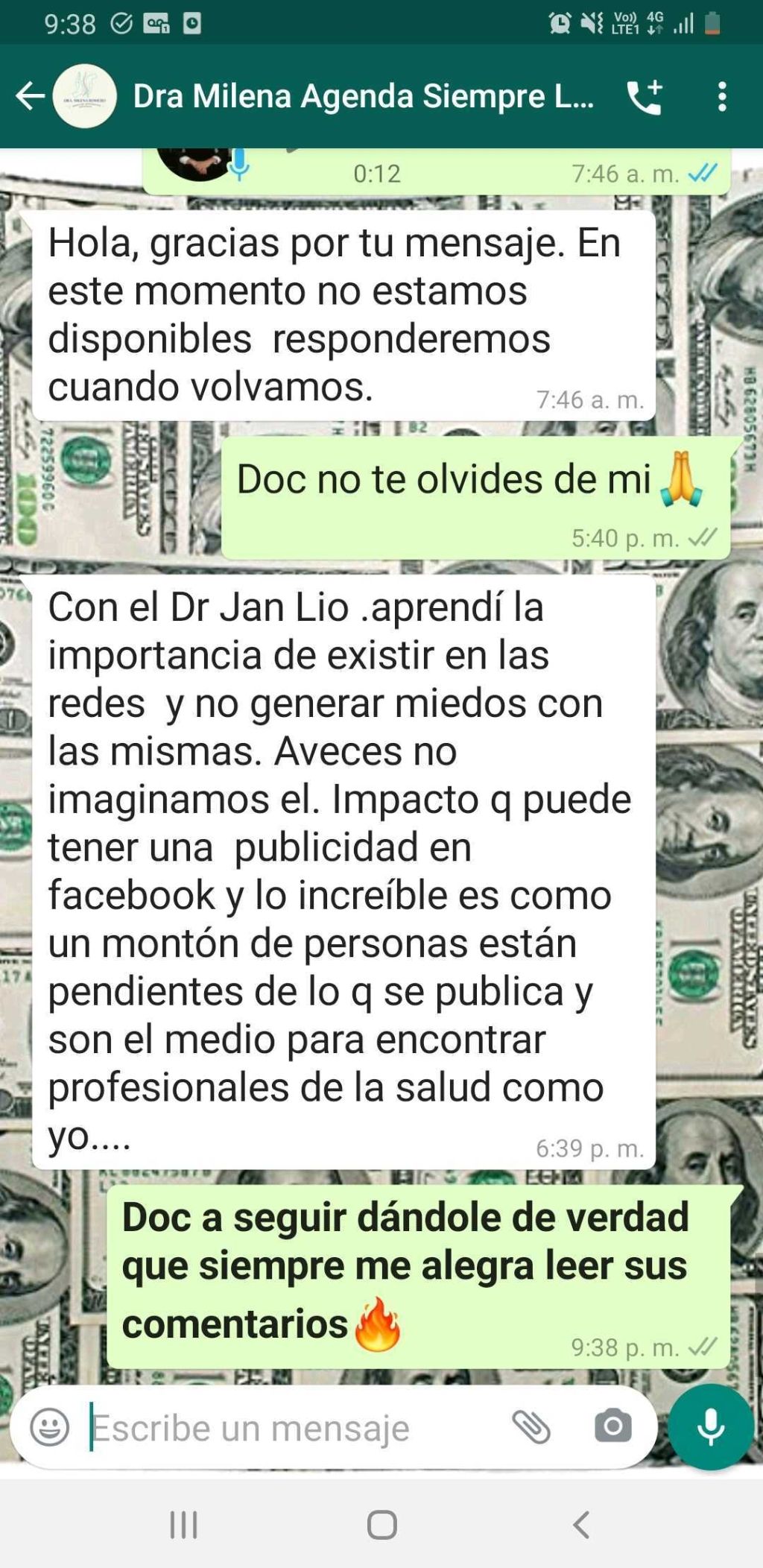Viewport: 763px width, 1568px height.
Task: Open Dra Milena contact profile picture
Action: (85, 96)
